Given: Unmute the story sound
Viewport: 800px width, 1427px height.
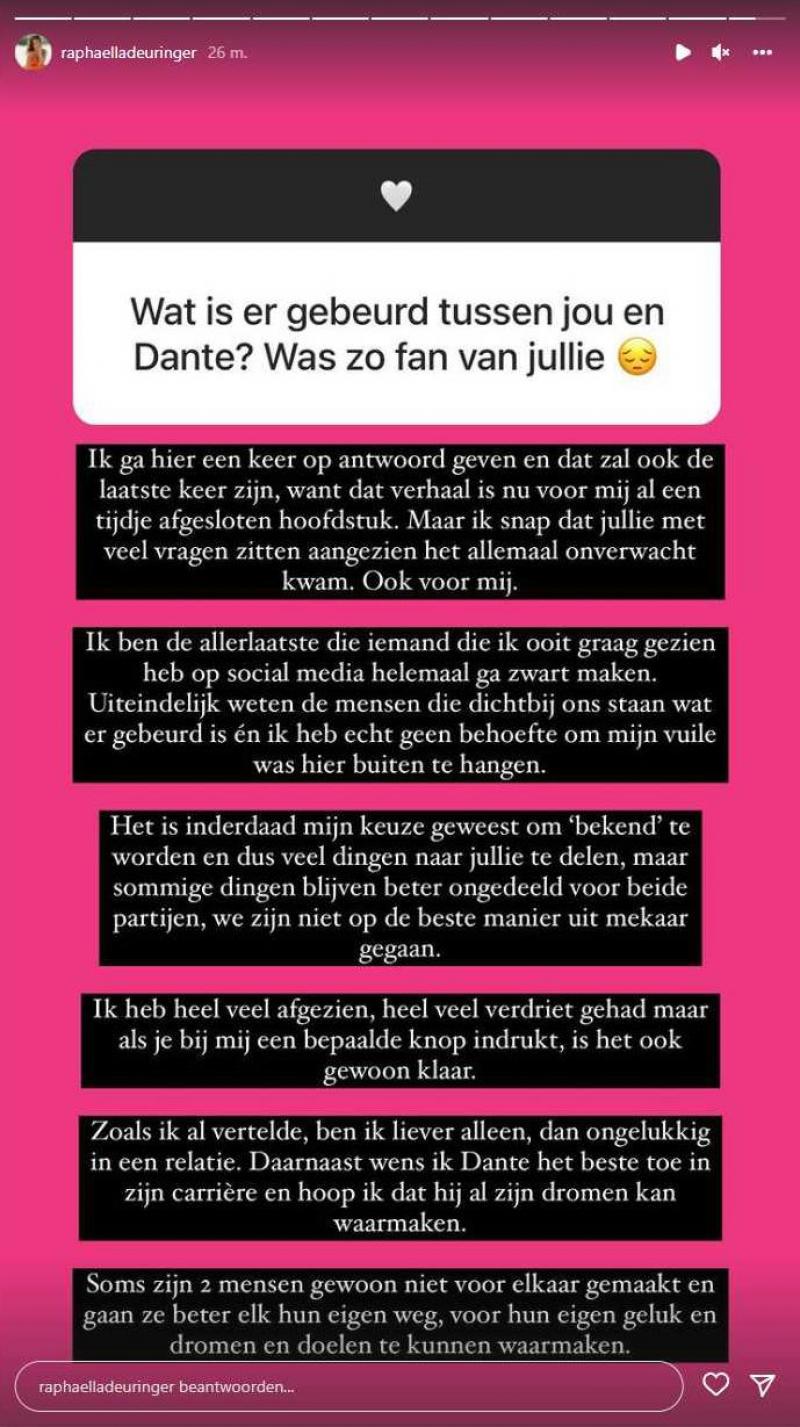Looking at the screenshot, I should (720, 53).
